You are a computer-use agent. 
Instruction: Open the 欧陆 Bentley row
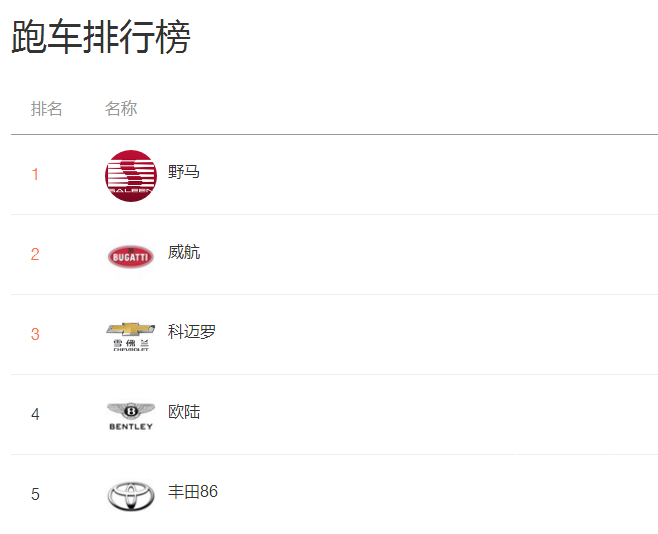pos(184,412)
